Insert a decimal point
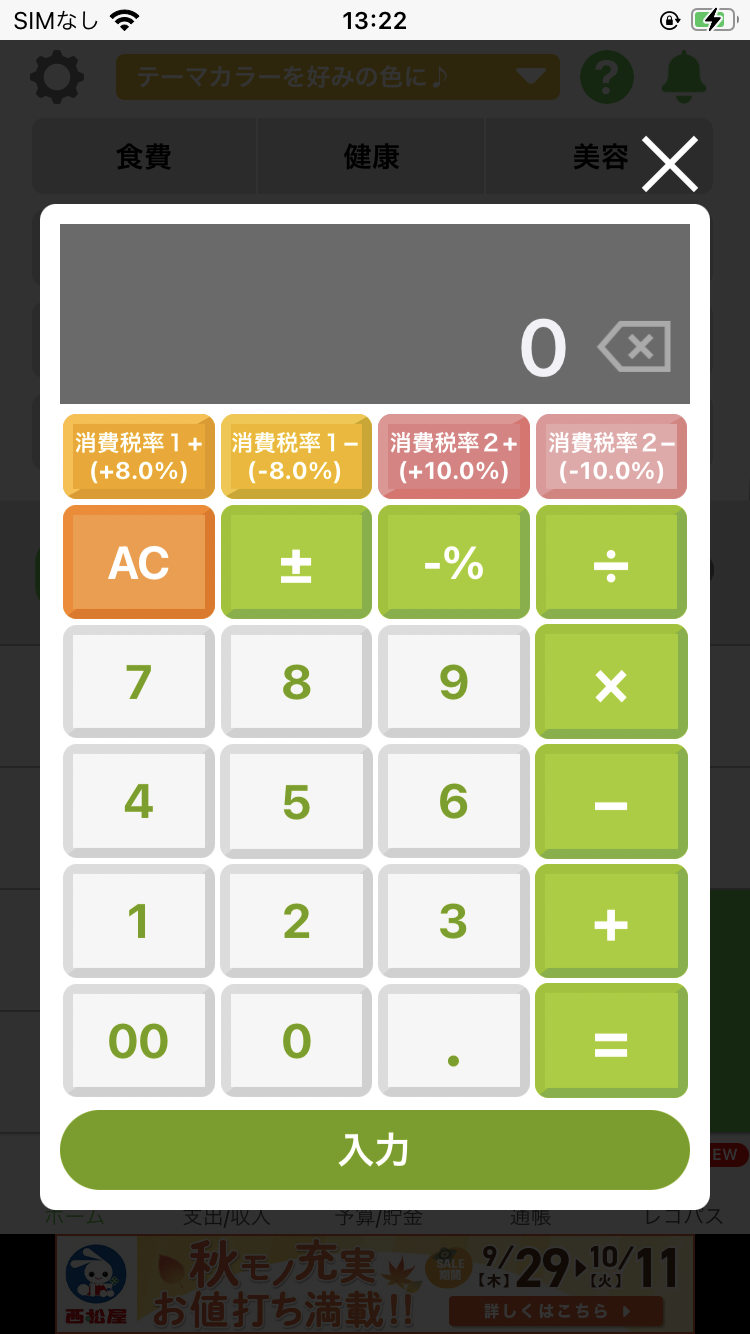The image size is (750, 1334). 453,1041
